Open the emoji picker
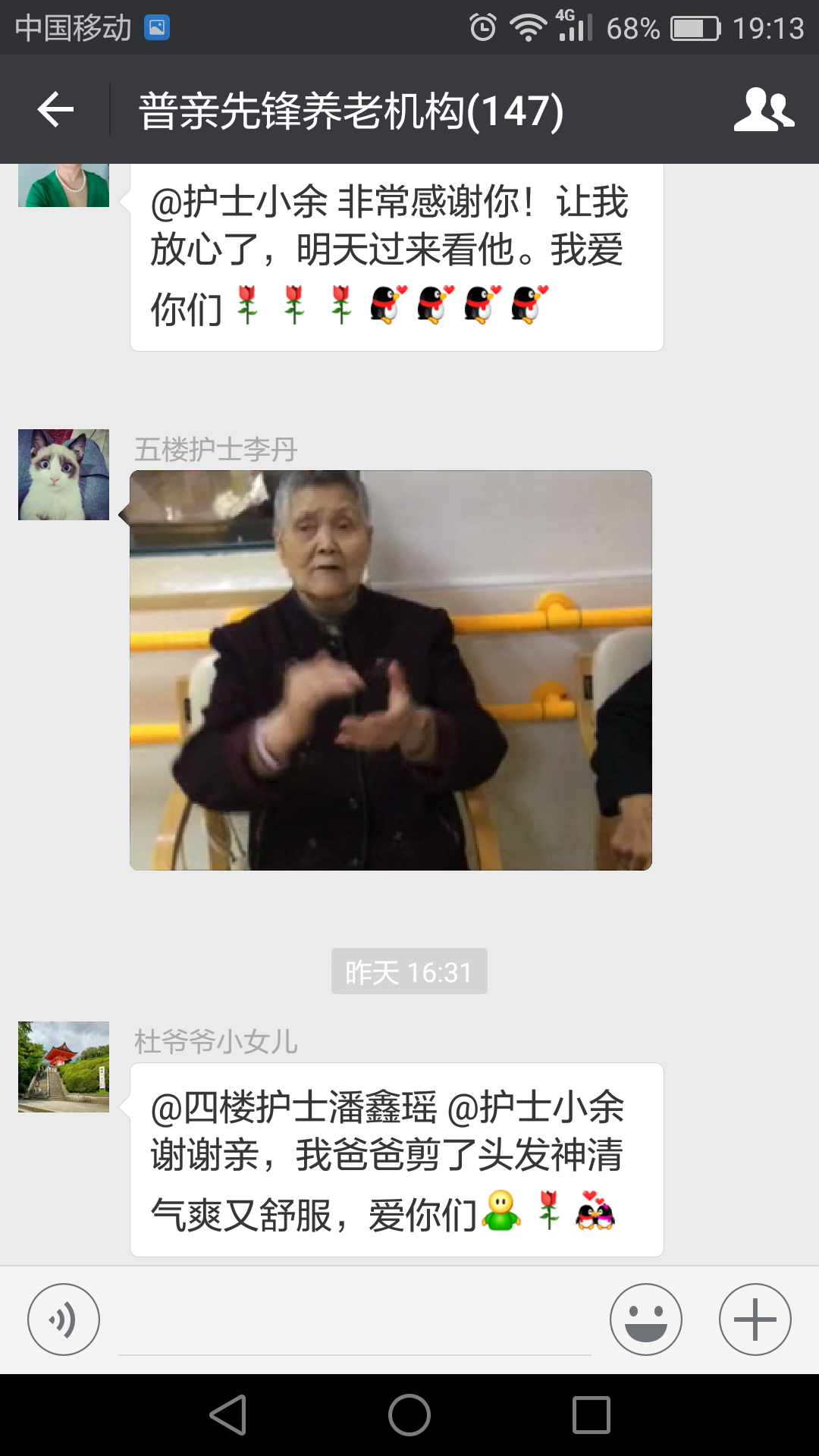819x1456 pixels. click(x=645, y=1319)
